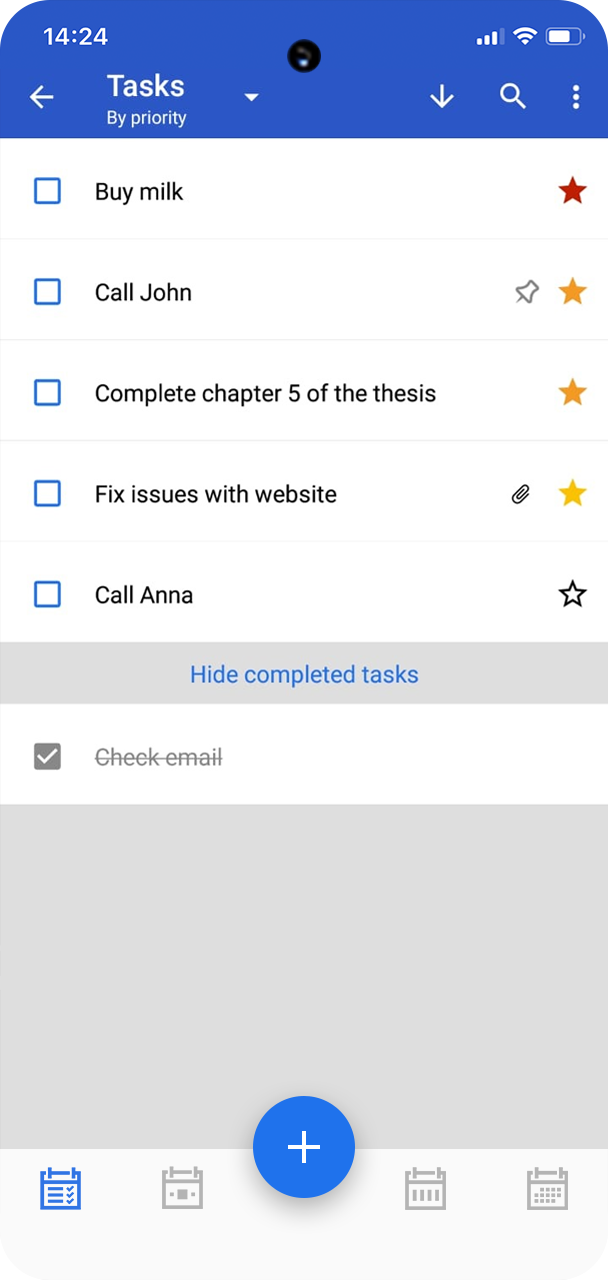Viewport: 608px width, 1280px height.
Task: Open the Tasks sorting dropdown
Action: point(252,97)
